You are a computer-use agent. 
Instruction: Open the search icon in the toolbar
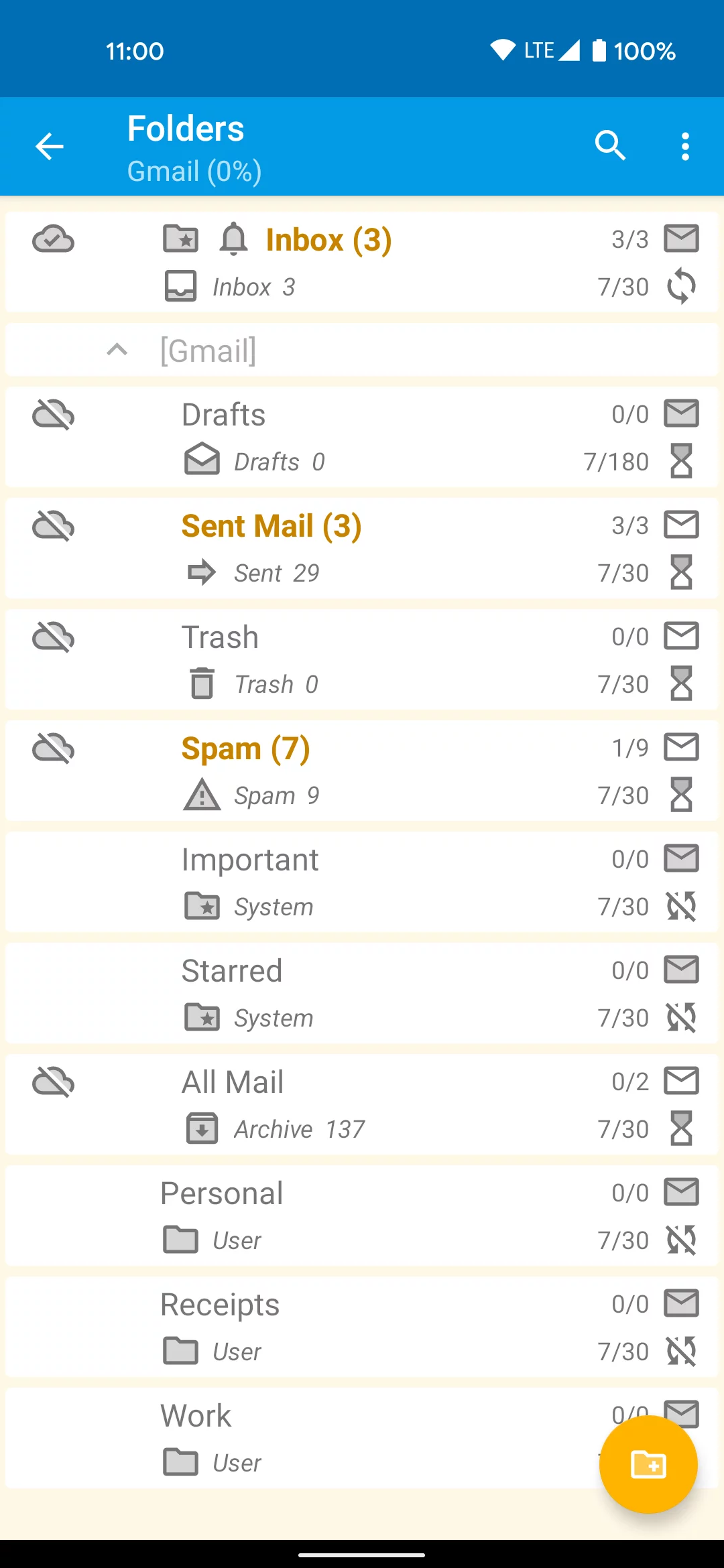point(609,145)
